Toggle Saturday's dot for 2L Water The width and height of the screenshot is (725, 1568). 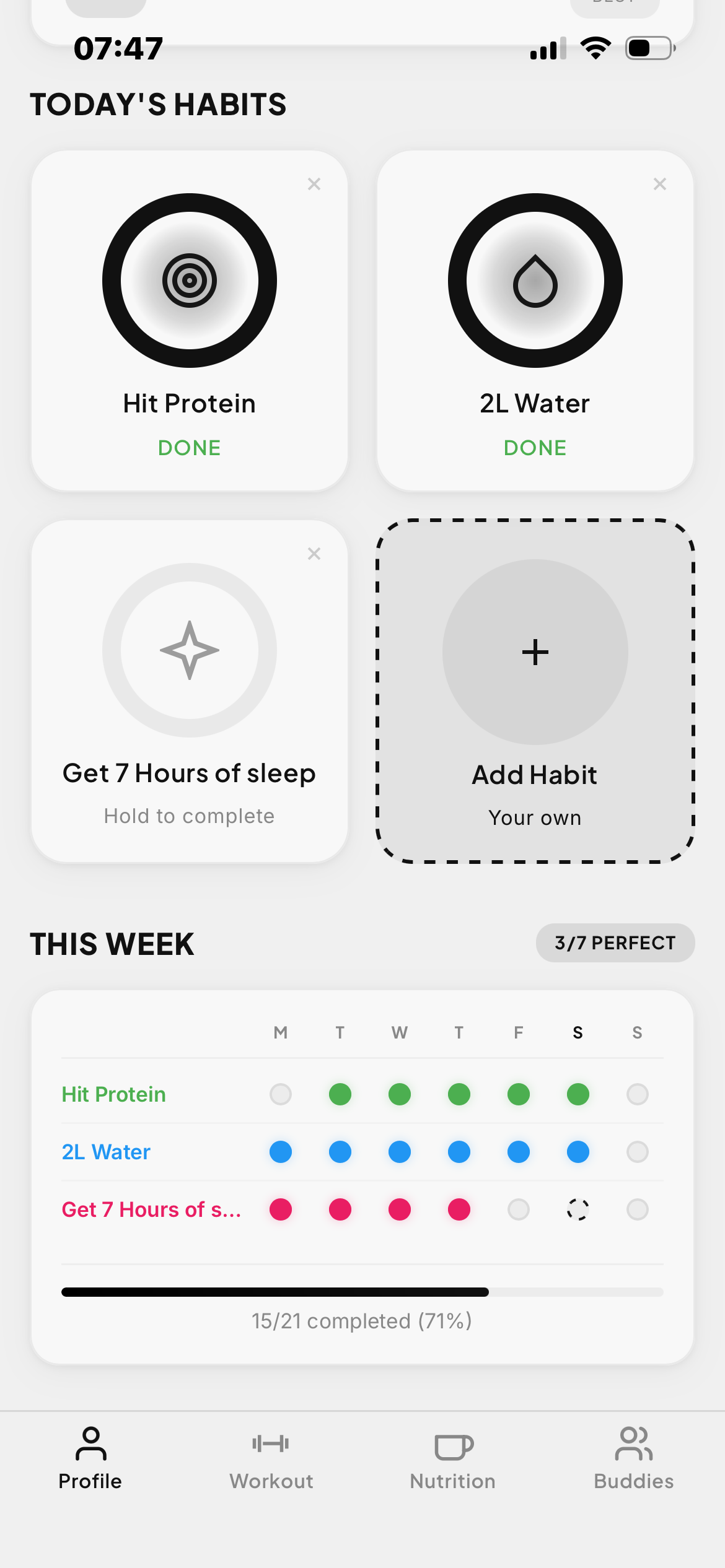coord(578,1151)
